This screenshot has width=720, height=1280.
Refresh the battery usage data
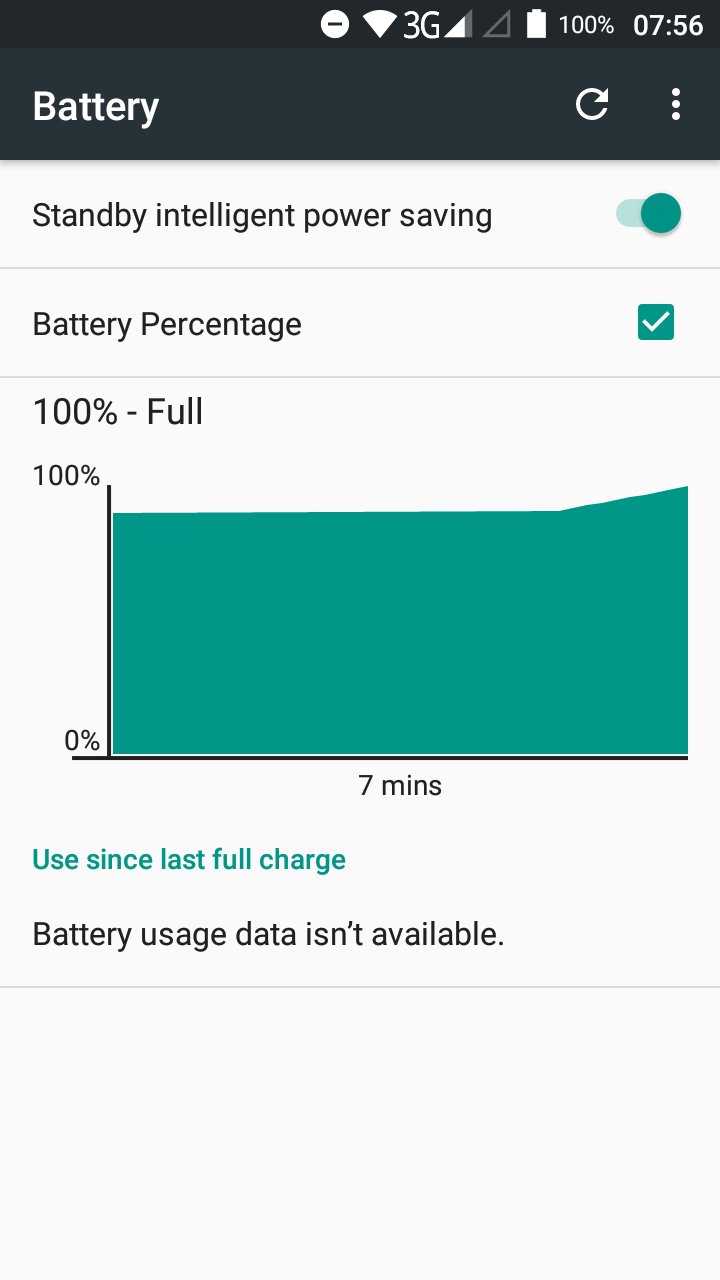[592, 104]
